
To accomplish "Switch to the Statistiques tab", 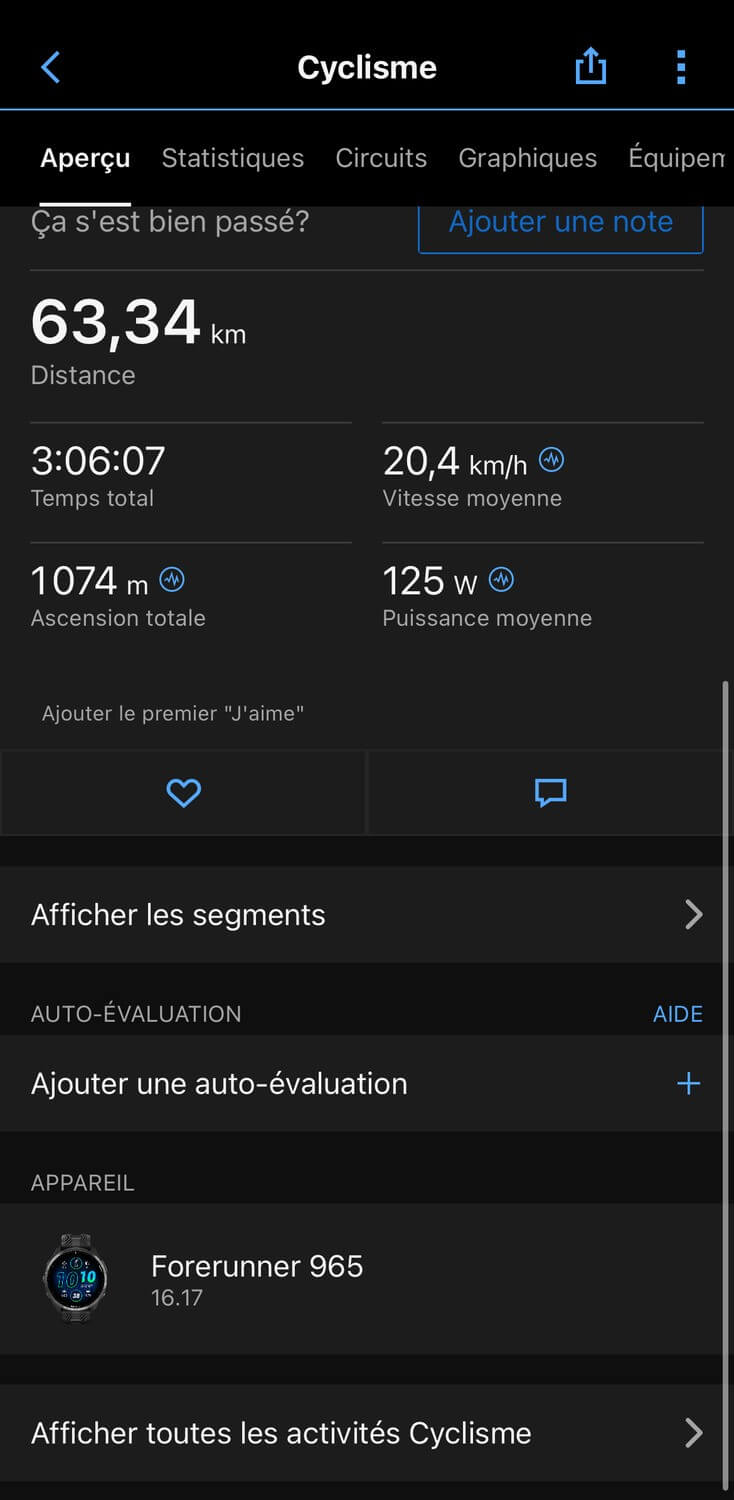I will click(233, 158).
